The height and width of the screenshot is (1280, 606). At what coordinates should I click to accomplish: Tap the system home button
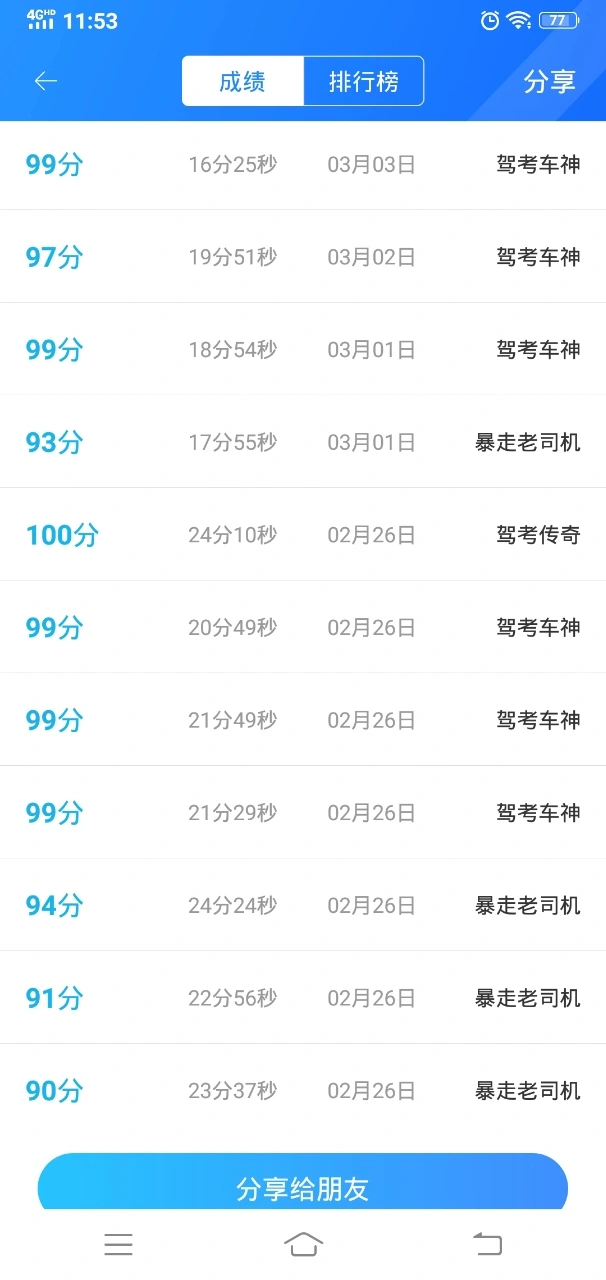tap(303, 1244)
